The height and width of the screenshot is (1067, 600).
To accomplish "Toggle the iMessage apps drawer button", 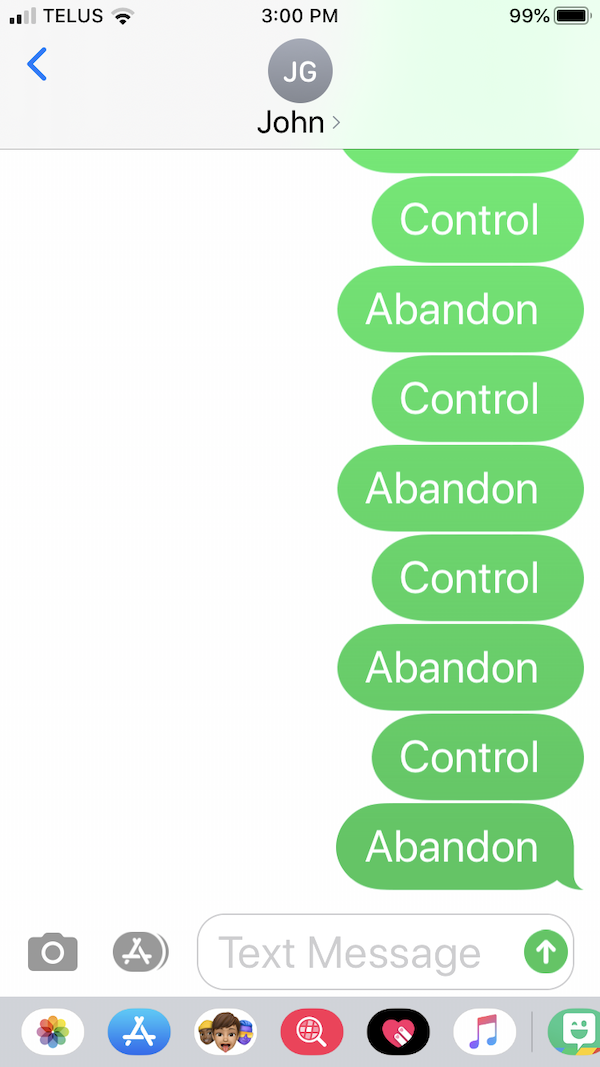I will pyautogui.click(x=140, y=952).
